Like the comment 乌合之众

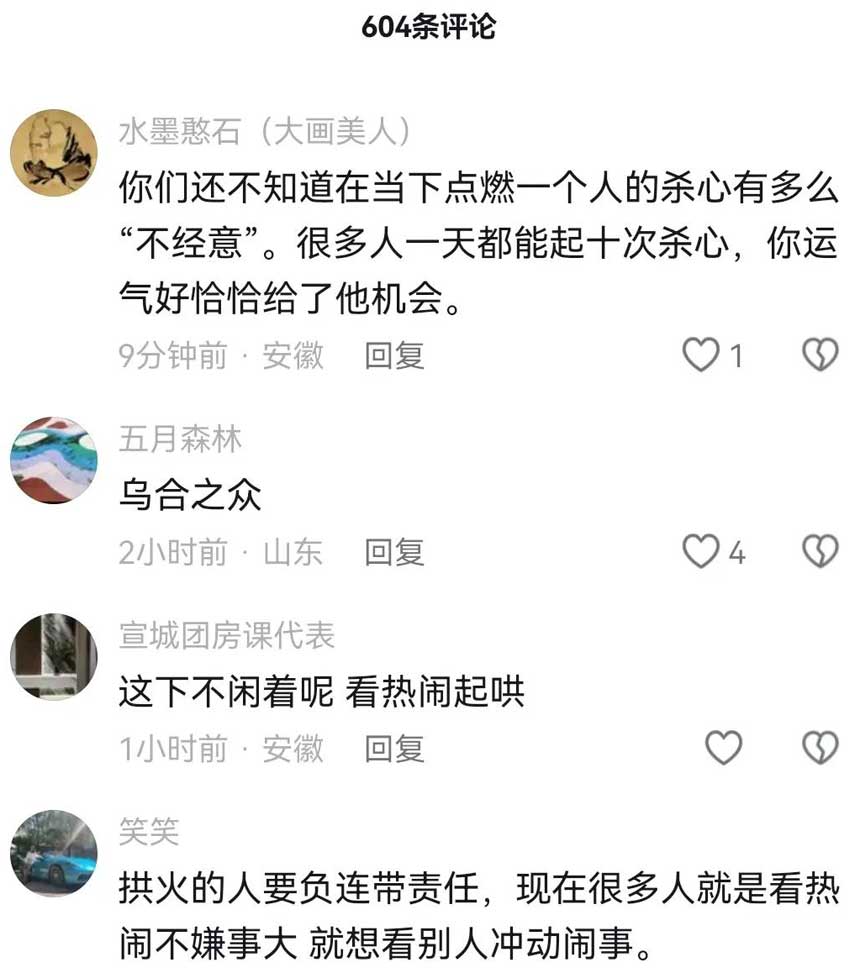701,551
